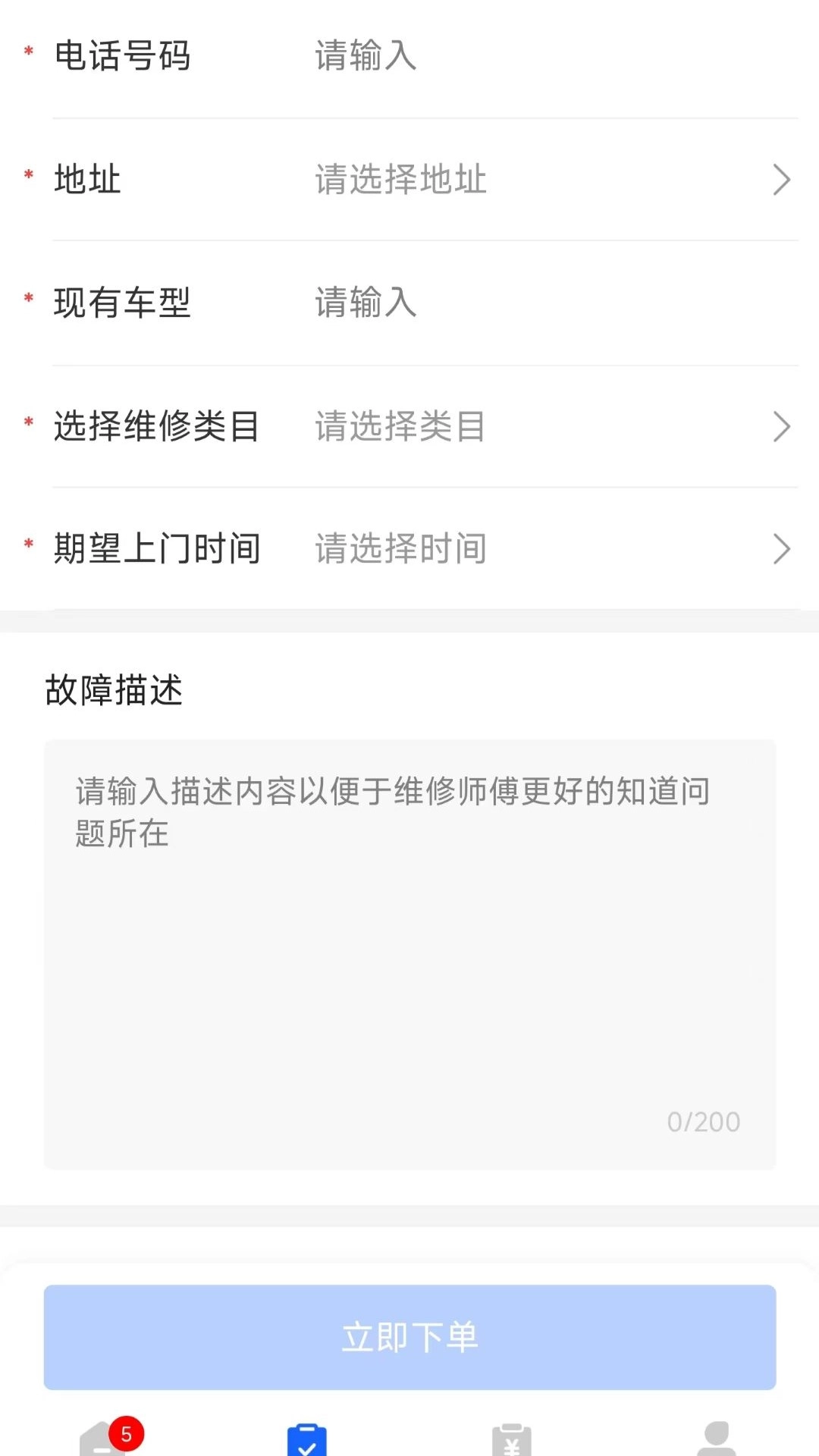Tap the 故障描述 description textarea
819x1456 pixels.
[x=409, y=948]
